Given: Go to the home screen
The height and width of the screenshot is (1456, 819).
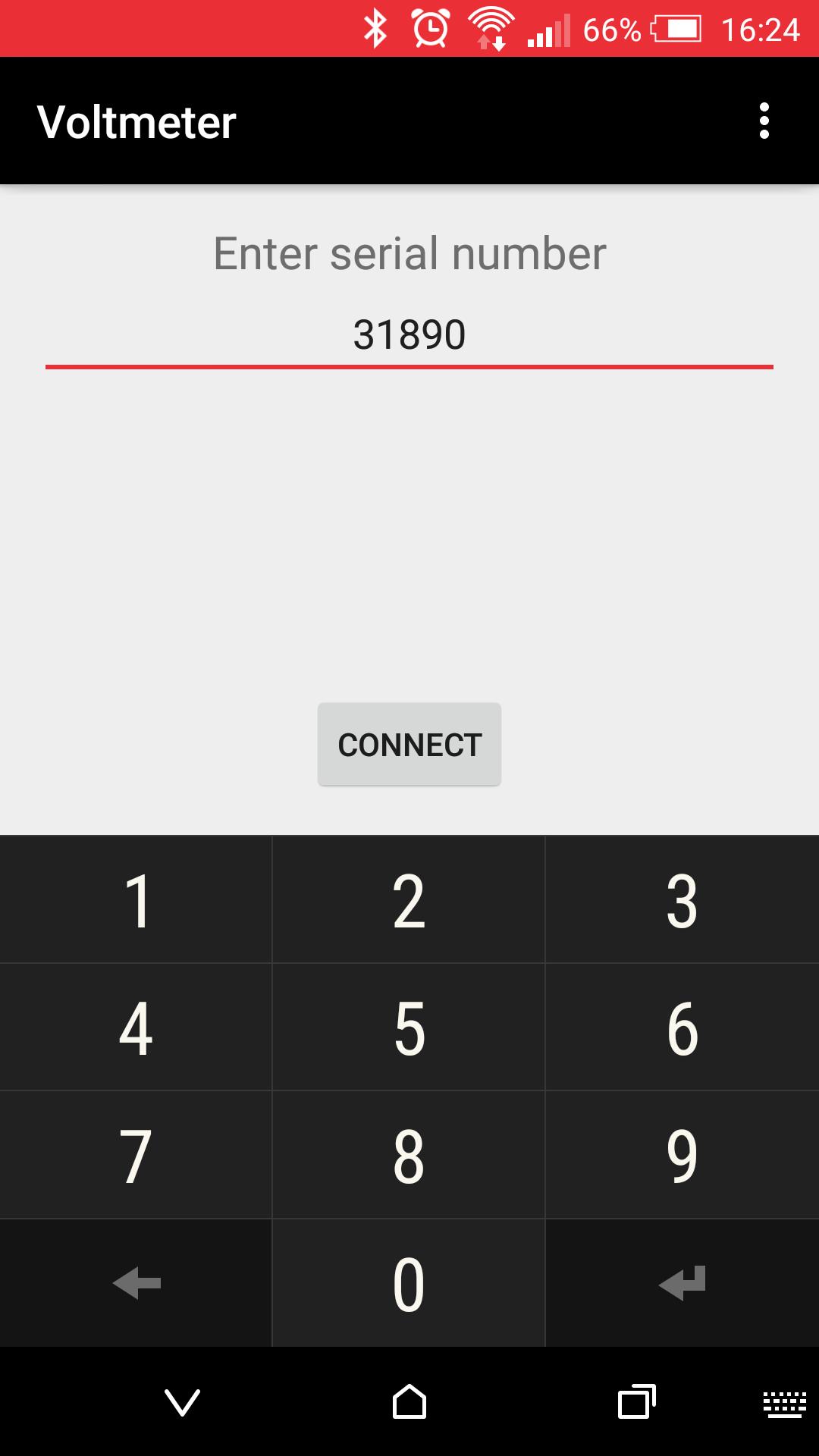Looking at the screenshot, I should click(x=409, y=1402).
